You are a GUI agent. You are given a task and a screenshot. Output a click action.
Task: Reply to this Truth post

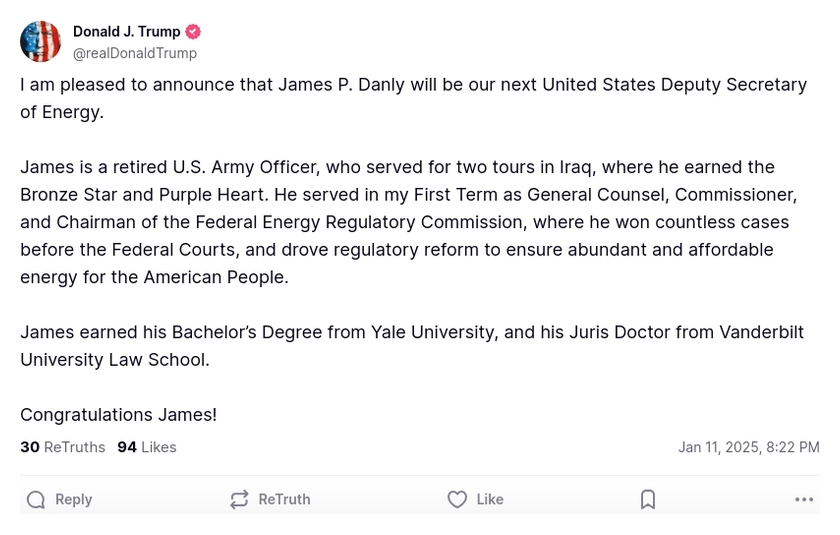point(59,499)
